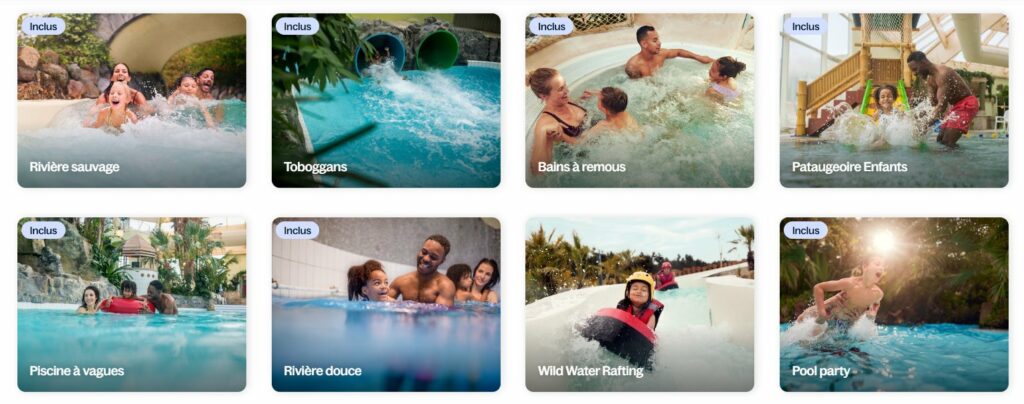This screenshot has width=1024, height=404.
Task: Open the Rivière sauvage card
Action: (131, 100)
